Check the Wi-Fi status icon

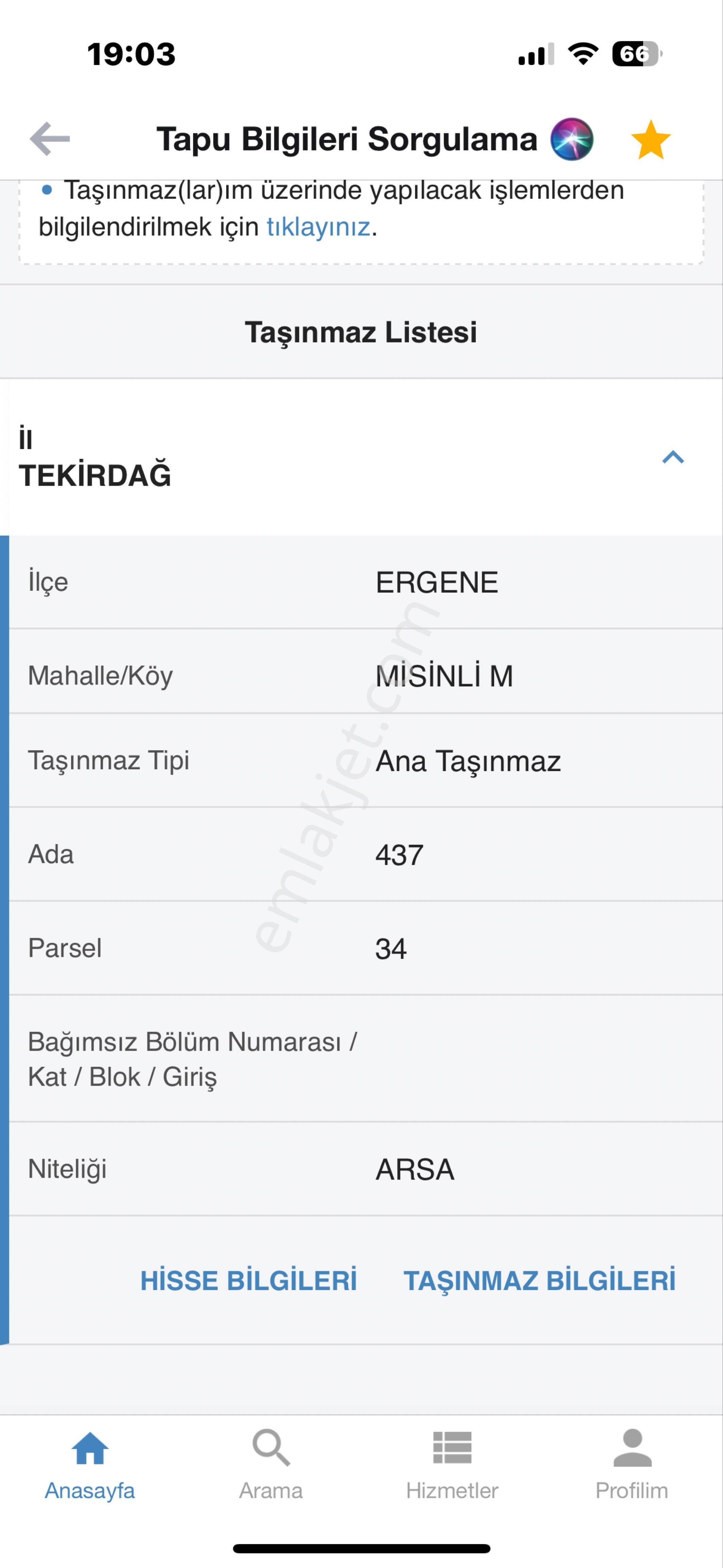tap(583, 53)
